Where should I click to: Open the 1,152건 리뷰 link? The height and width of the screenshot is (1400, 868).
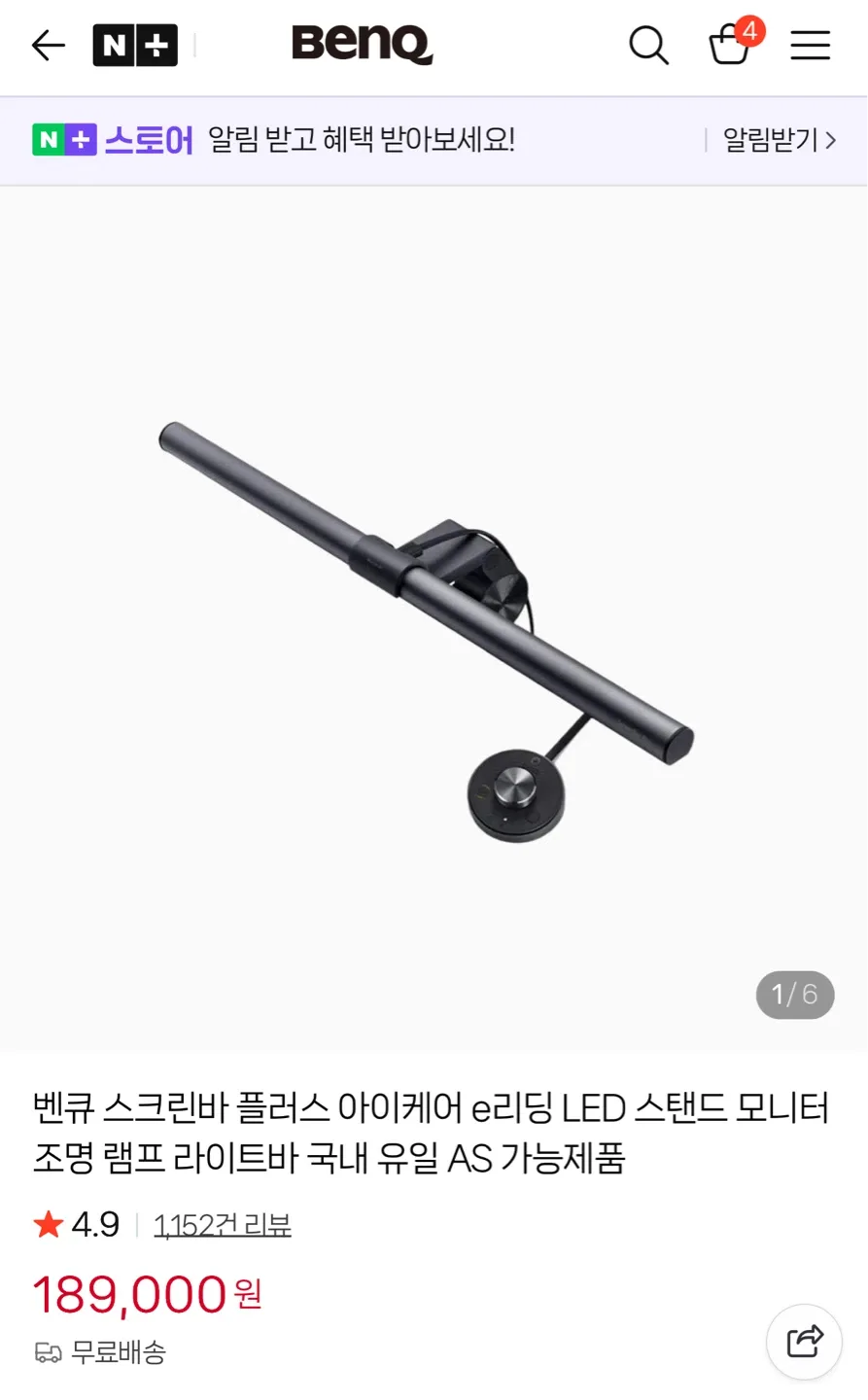(222, 1225)
